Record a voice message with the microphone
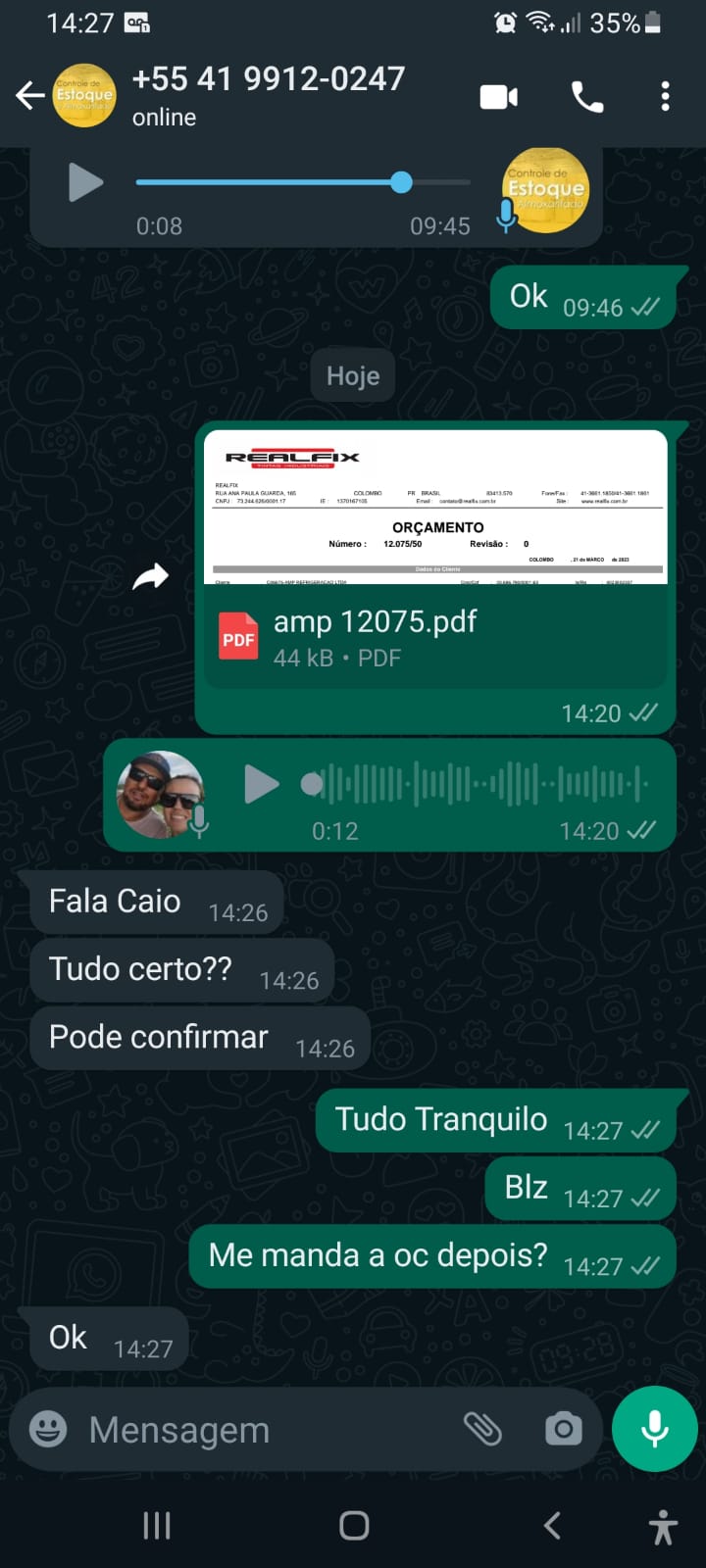Screen dimensions: 706x1568 point(654,1429)
